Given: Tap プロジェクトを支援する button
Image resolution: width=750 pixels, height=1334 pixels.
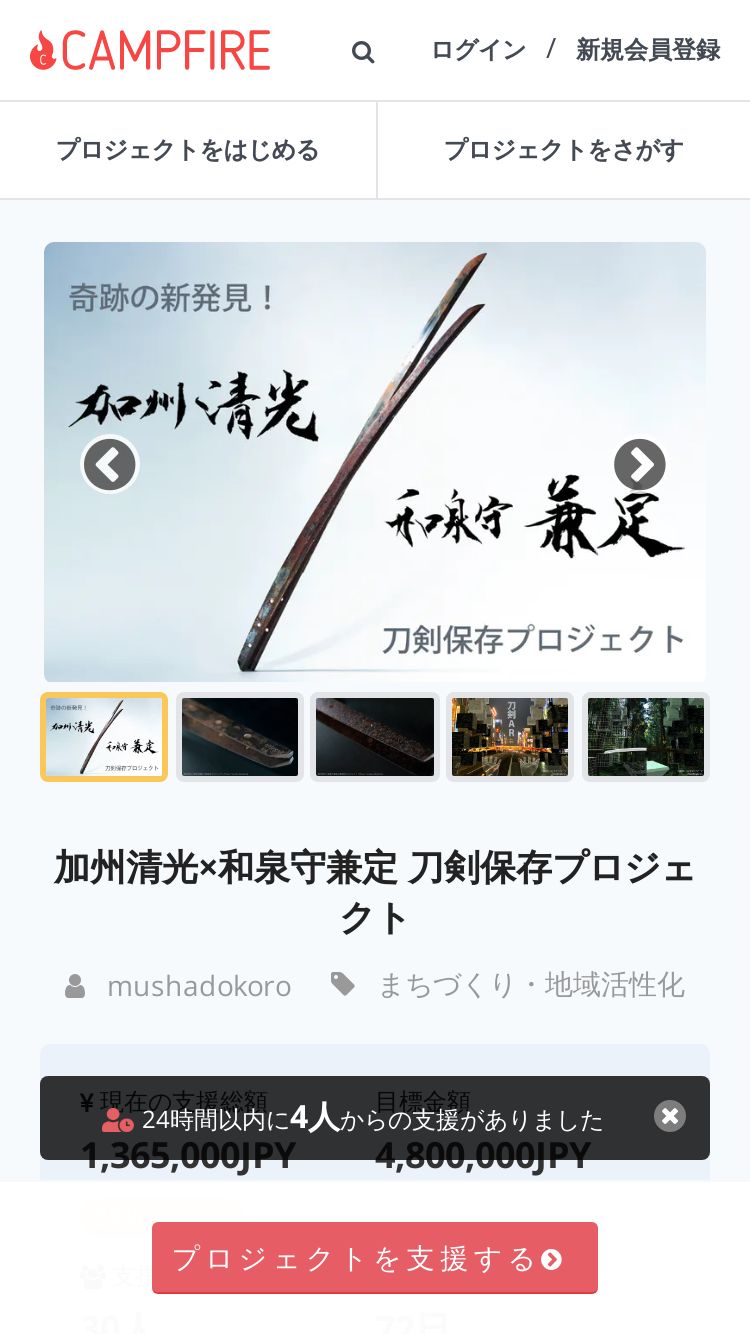Looking at the screenshot, I should [375, 1258].
